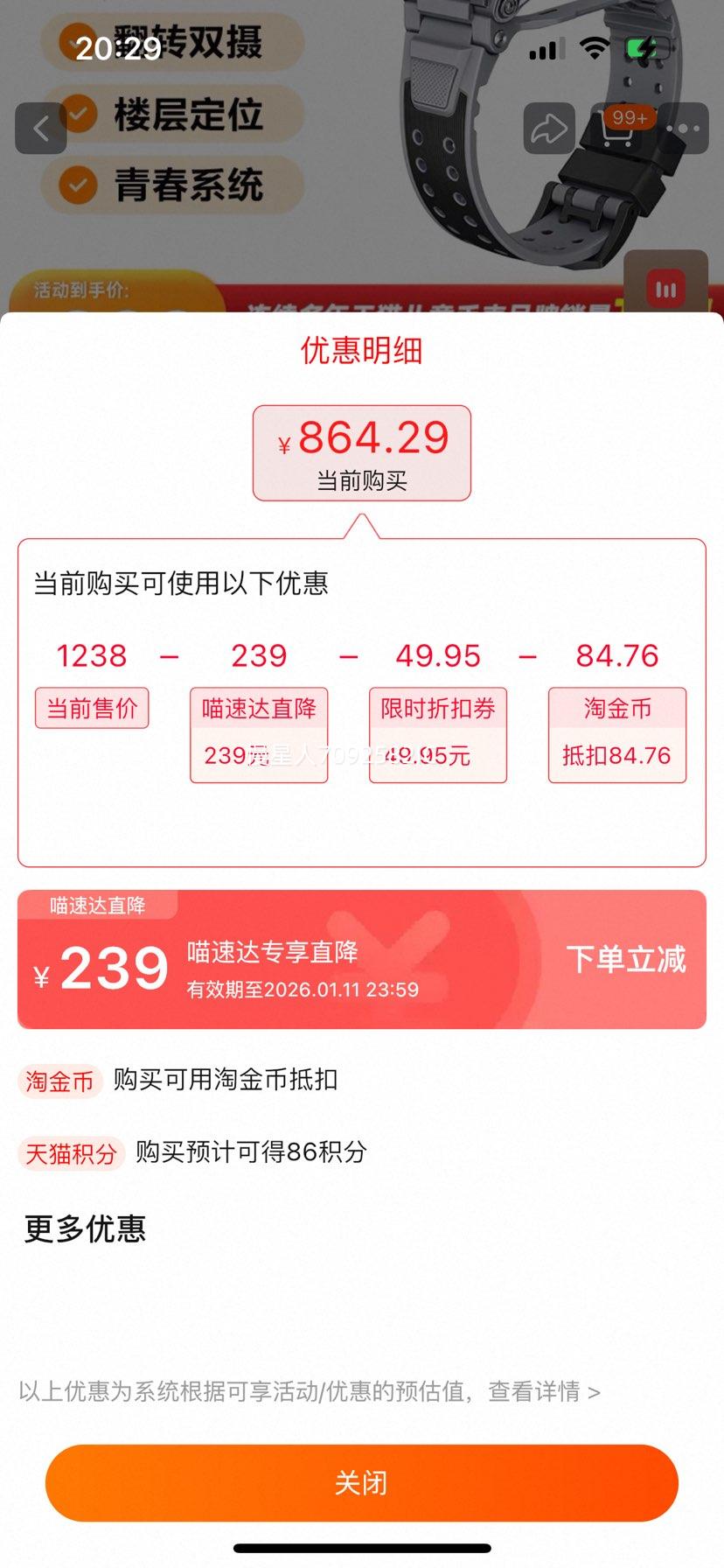724x1568 pixels.
Task: Expand 更多优惠 section
Action: coord(83,1230)
